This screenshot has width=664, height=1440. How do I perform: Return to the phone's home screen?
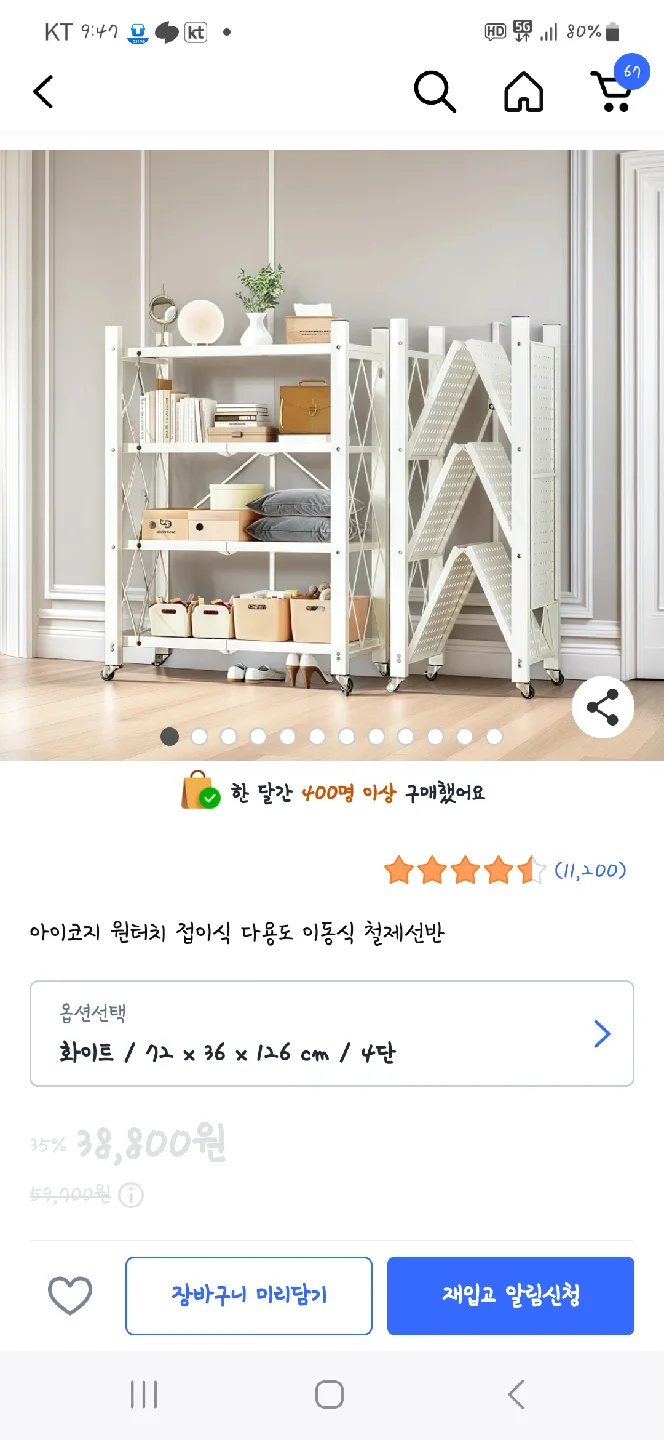coord(329,1394)
